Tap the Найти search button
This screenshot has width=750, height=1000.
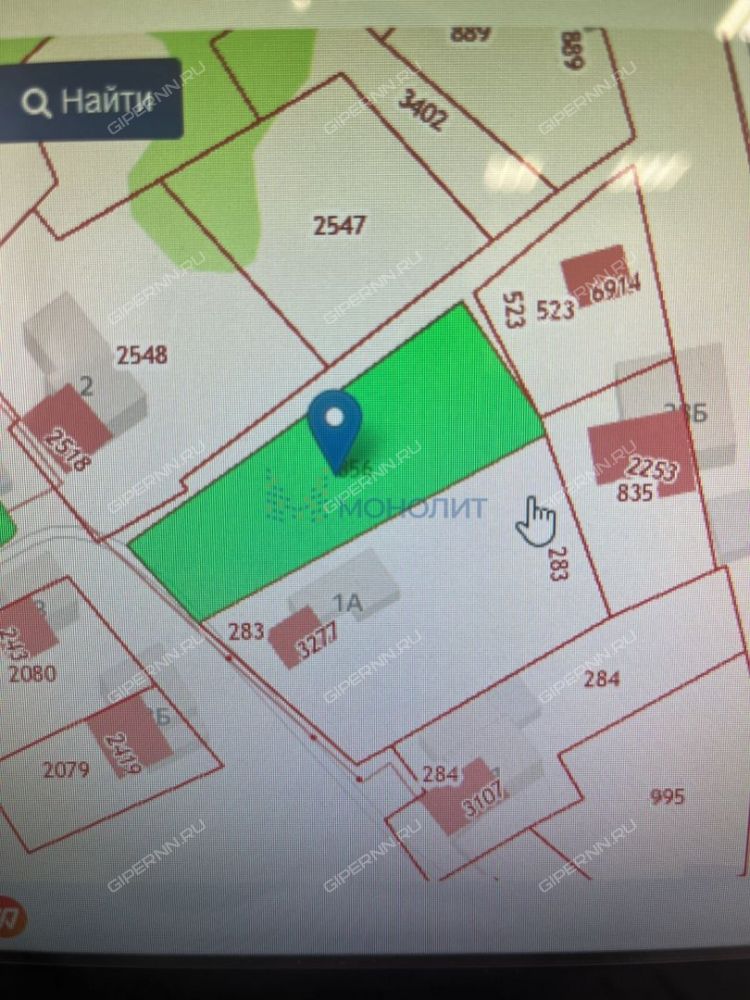point(92,100)
